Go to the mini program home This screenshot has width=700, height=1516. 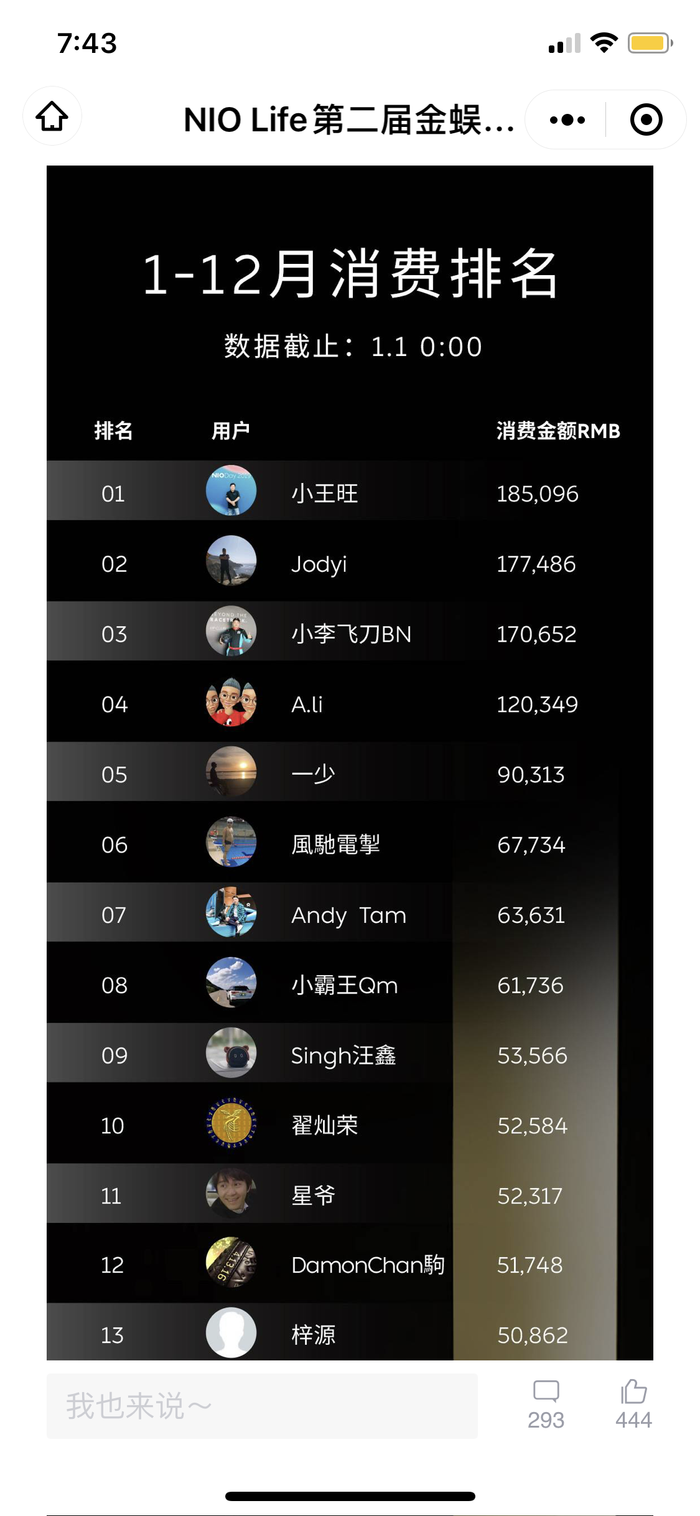tap(52, 118)
